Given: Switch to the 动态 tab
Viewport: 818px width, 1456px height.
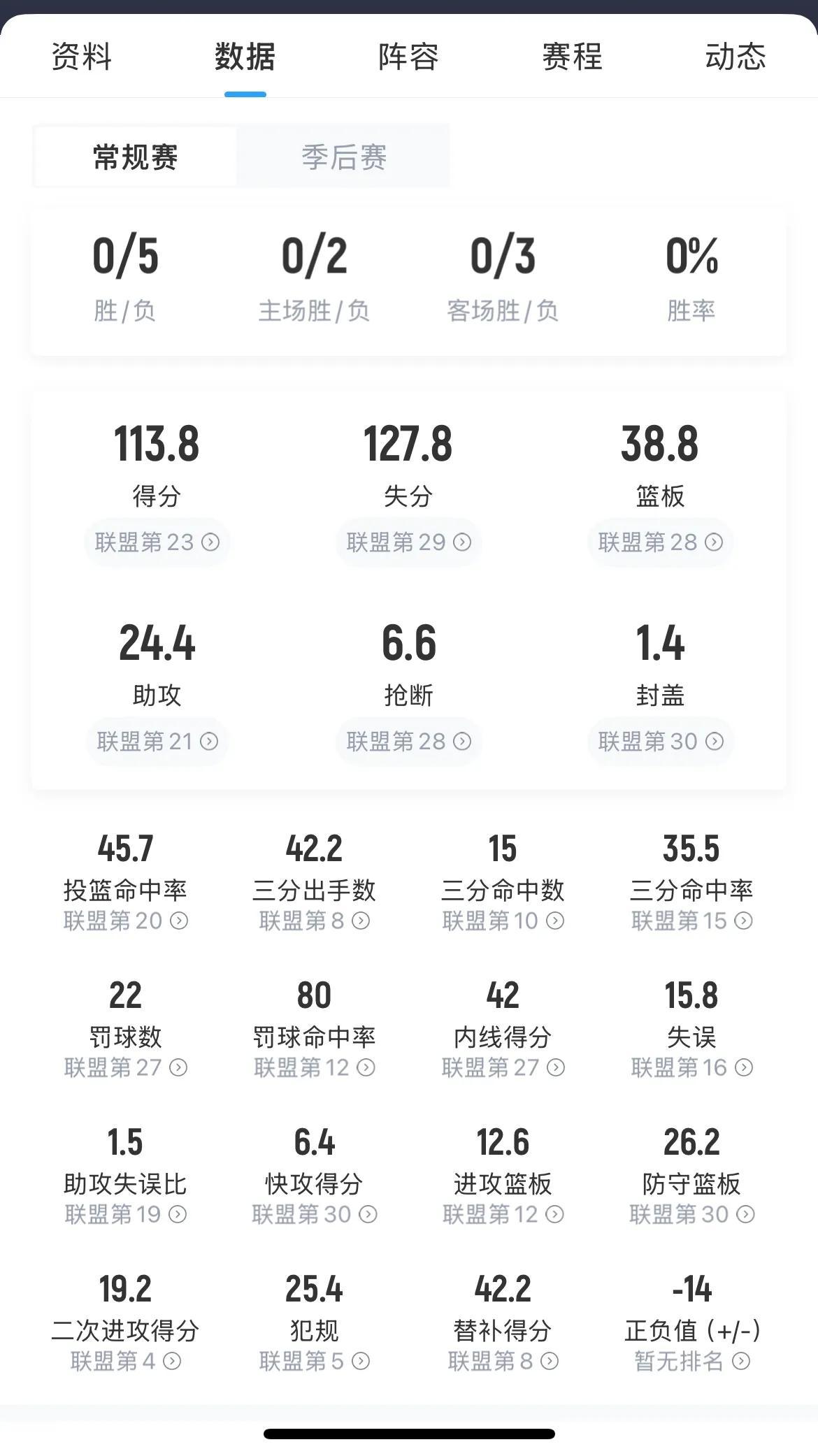Looking at the screenshot, I should pos(736,57).
